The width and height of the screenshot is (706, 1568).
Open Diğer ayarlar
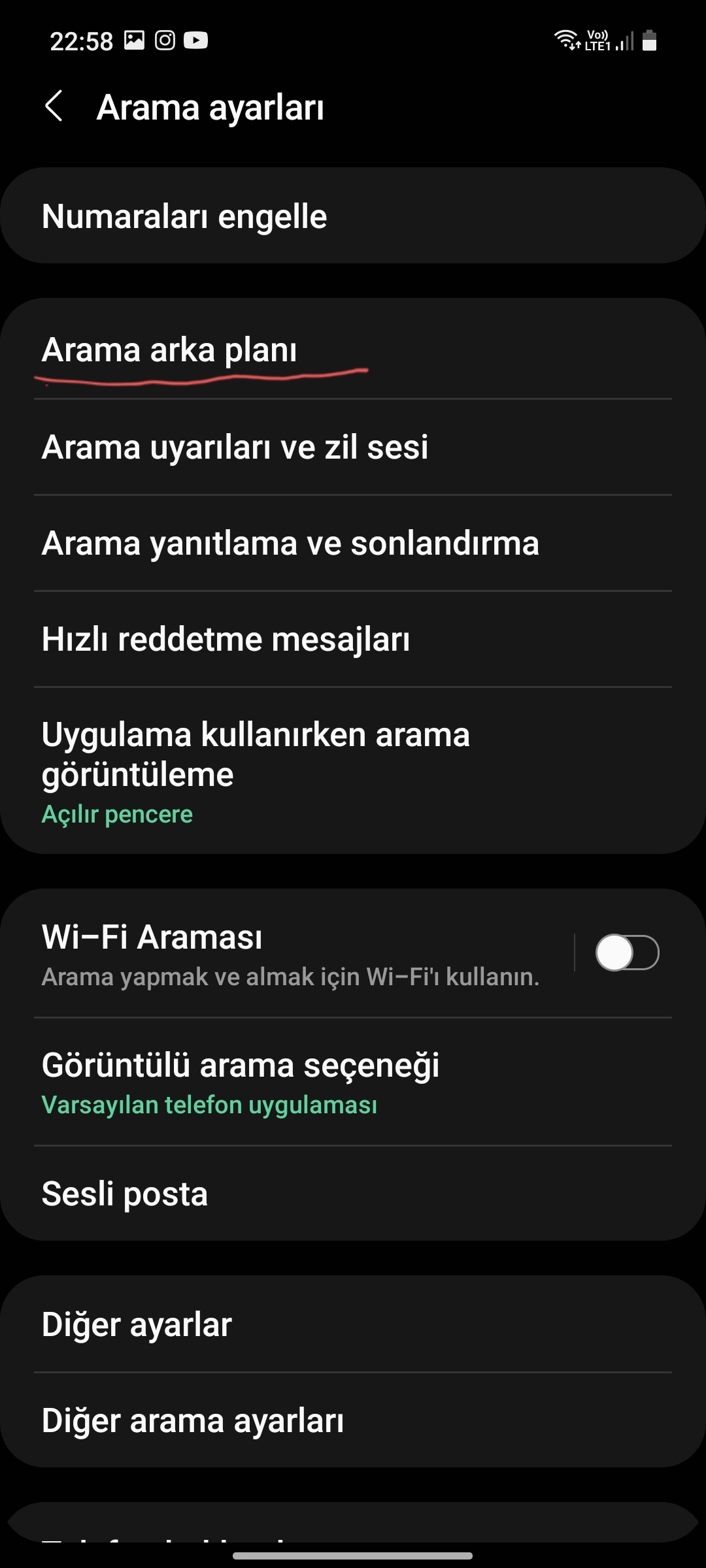click(353, 1324)
